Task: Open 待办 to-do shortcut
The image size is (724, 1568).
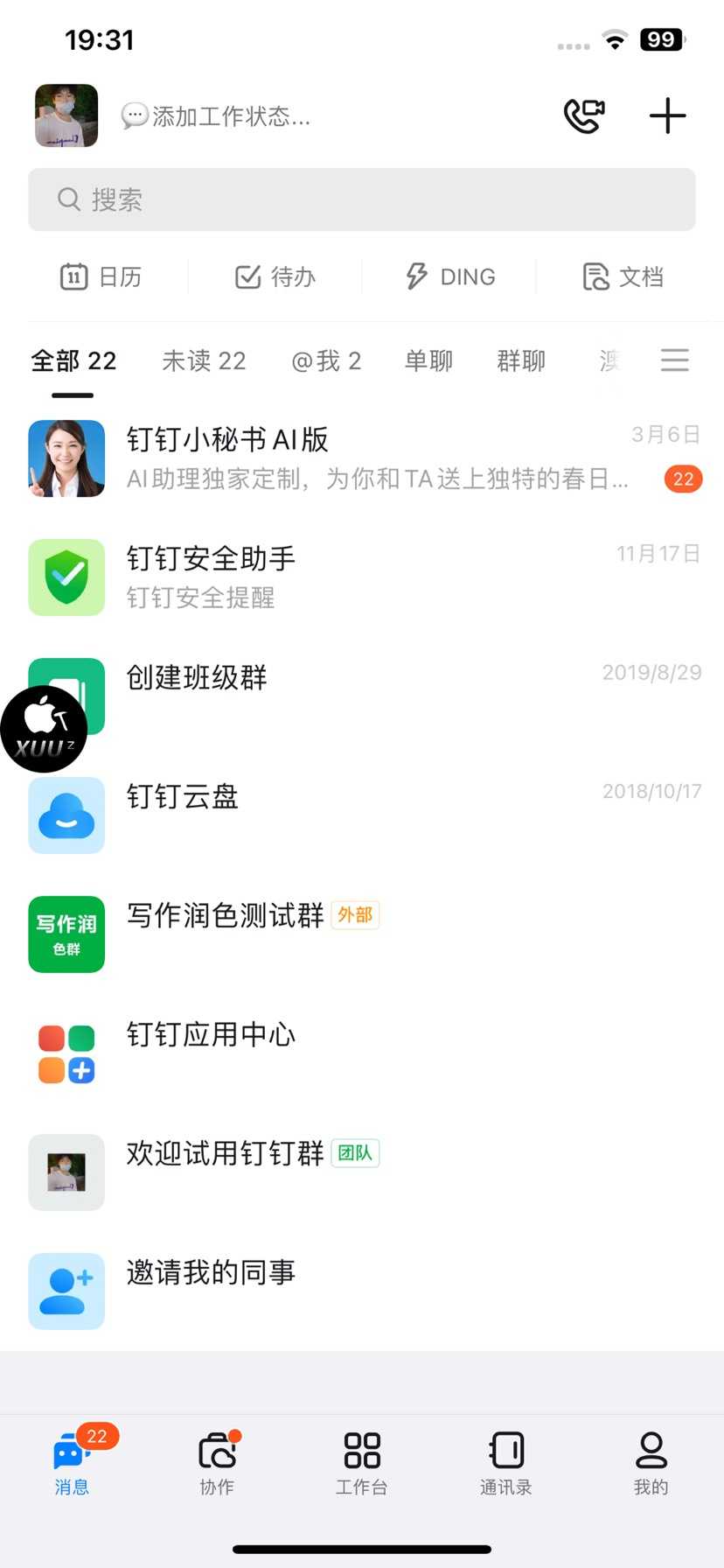Action: click(x=275, y=276)
